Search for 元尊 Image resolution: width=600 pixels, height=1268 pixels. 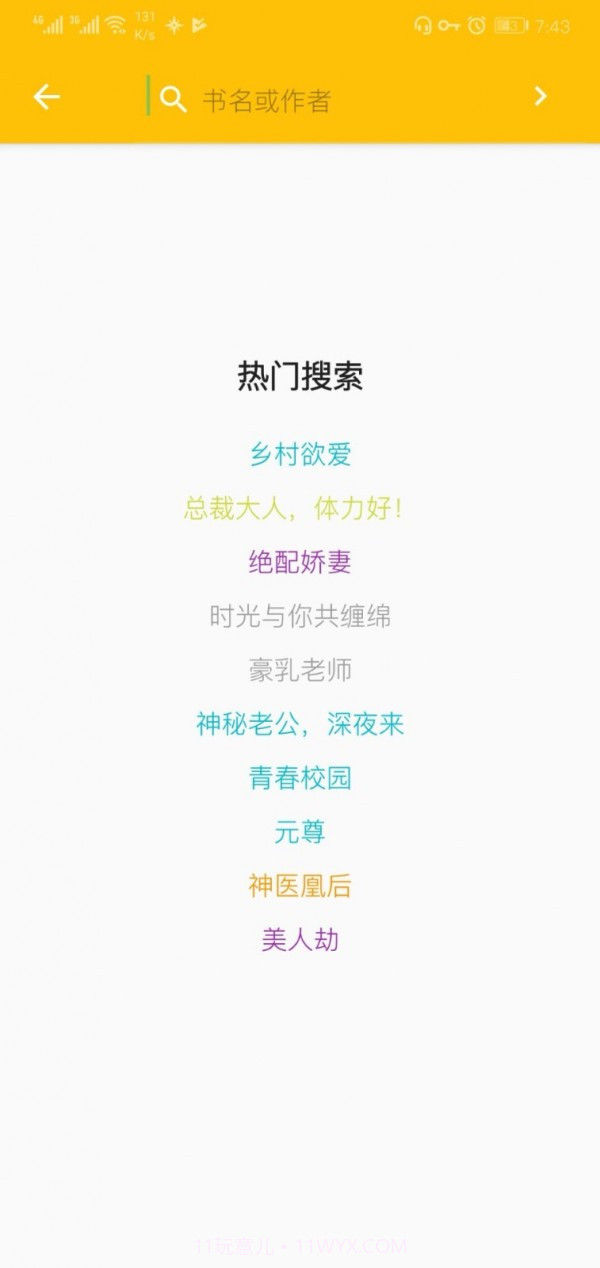(x=300, y=832)
